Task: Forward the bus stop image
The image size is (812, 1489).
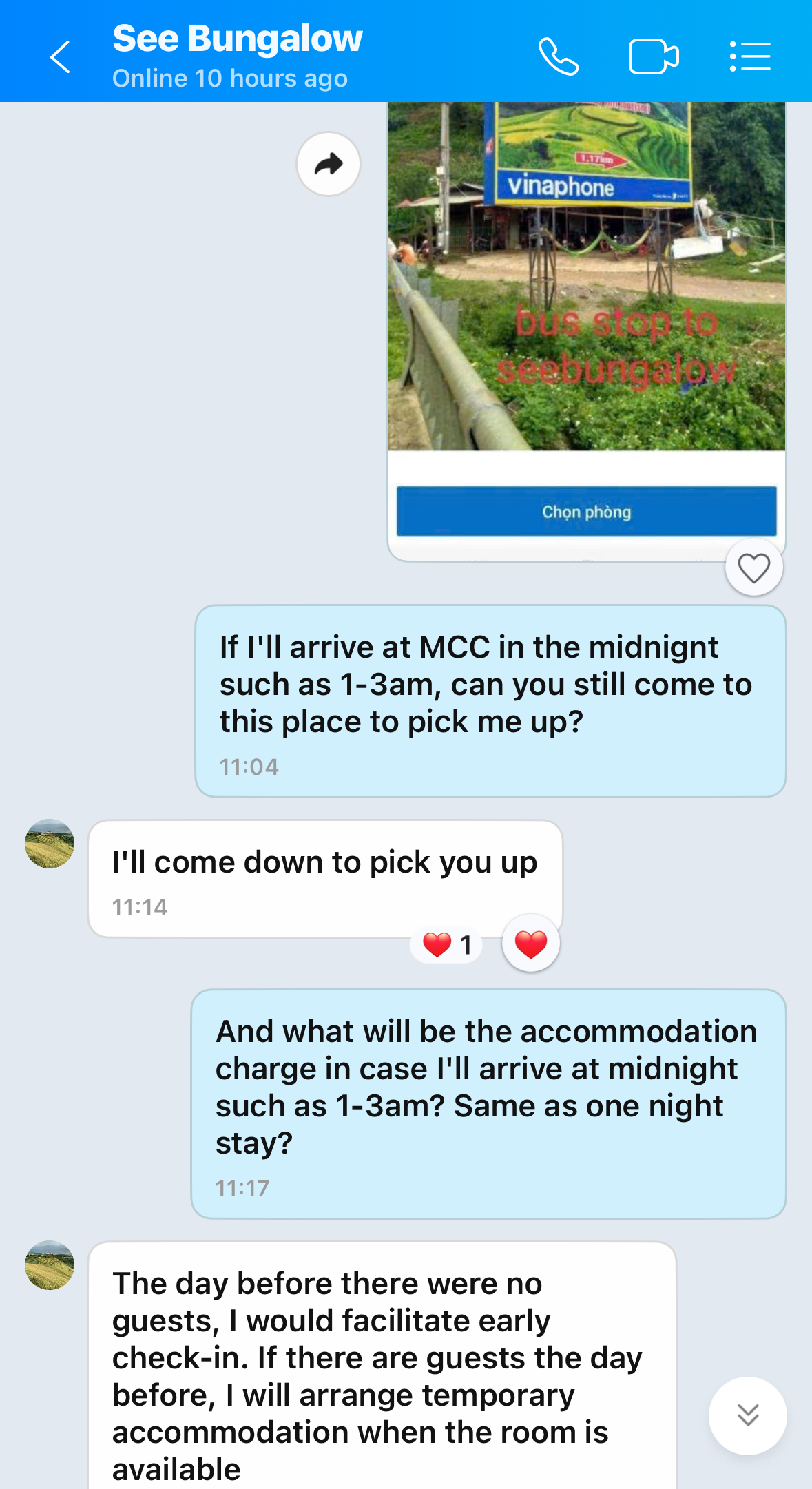Action: tap(329, 164)
